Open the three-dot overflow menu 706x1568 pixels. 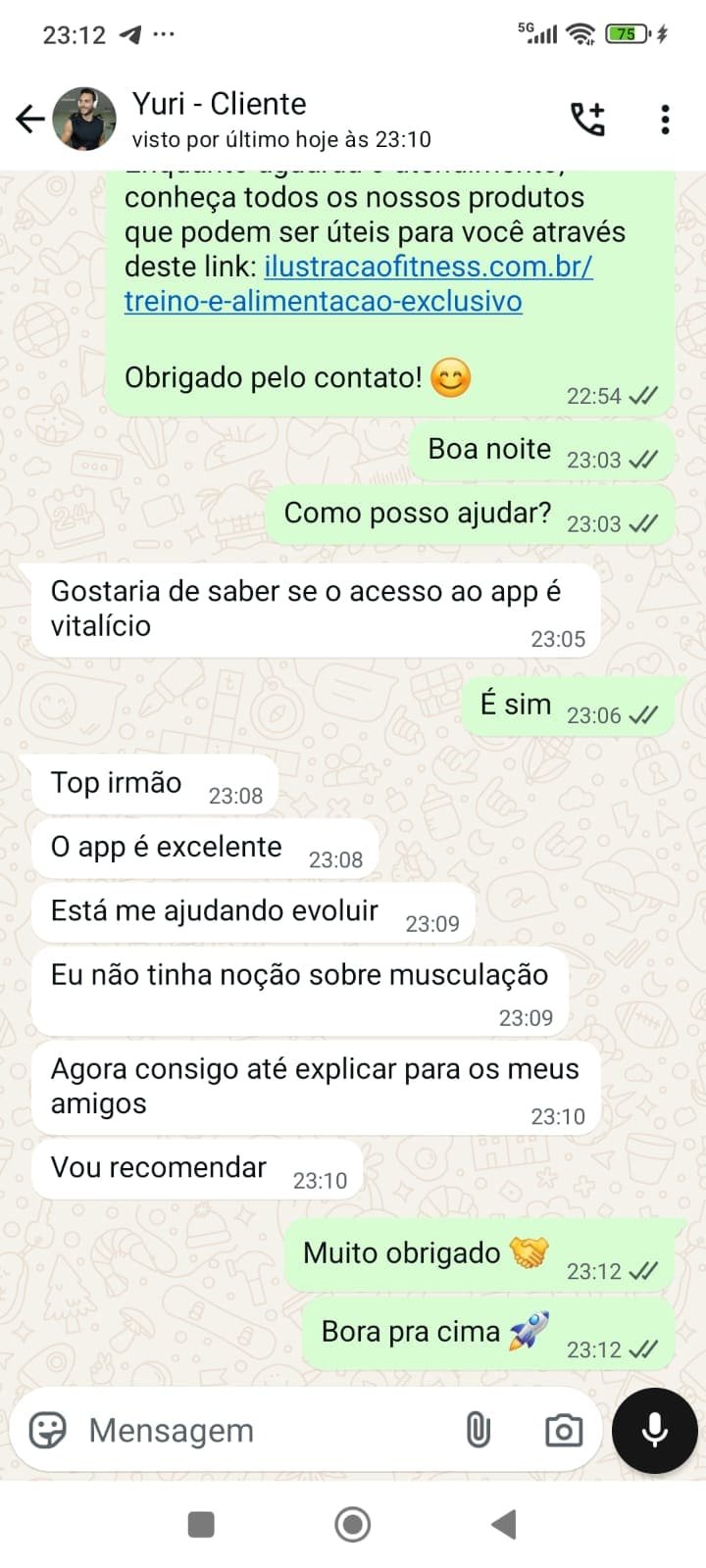(x=665, y=120)
